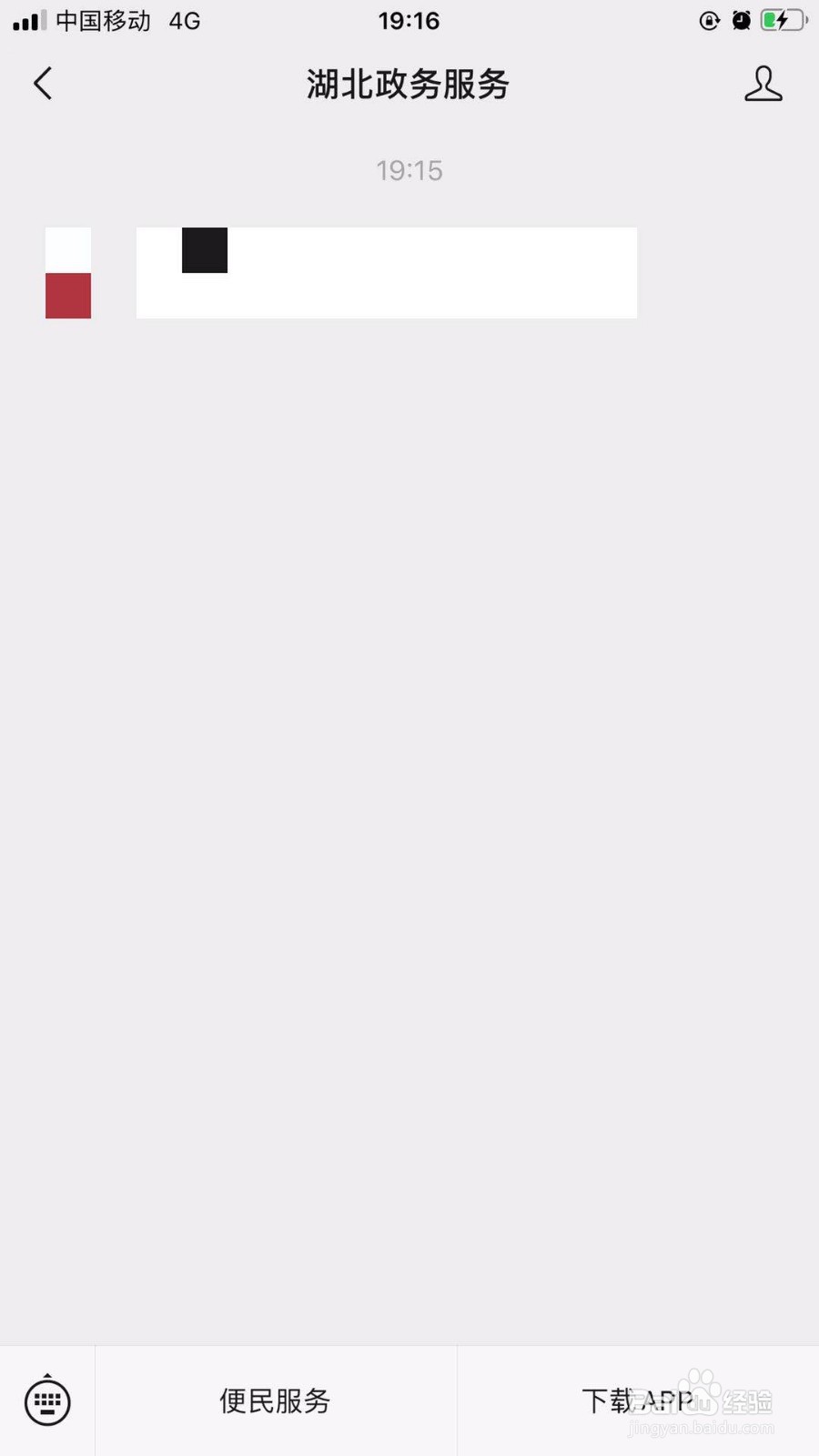The width and height of the screenshot is (819, 1456).
Task: Tap the orientation lock status icon
Action: [x=709, y=20]
